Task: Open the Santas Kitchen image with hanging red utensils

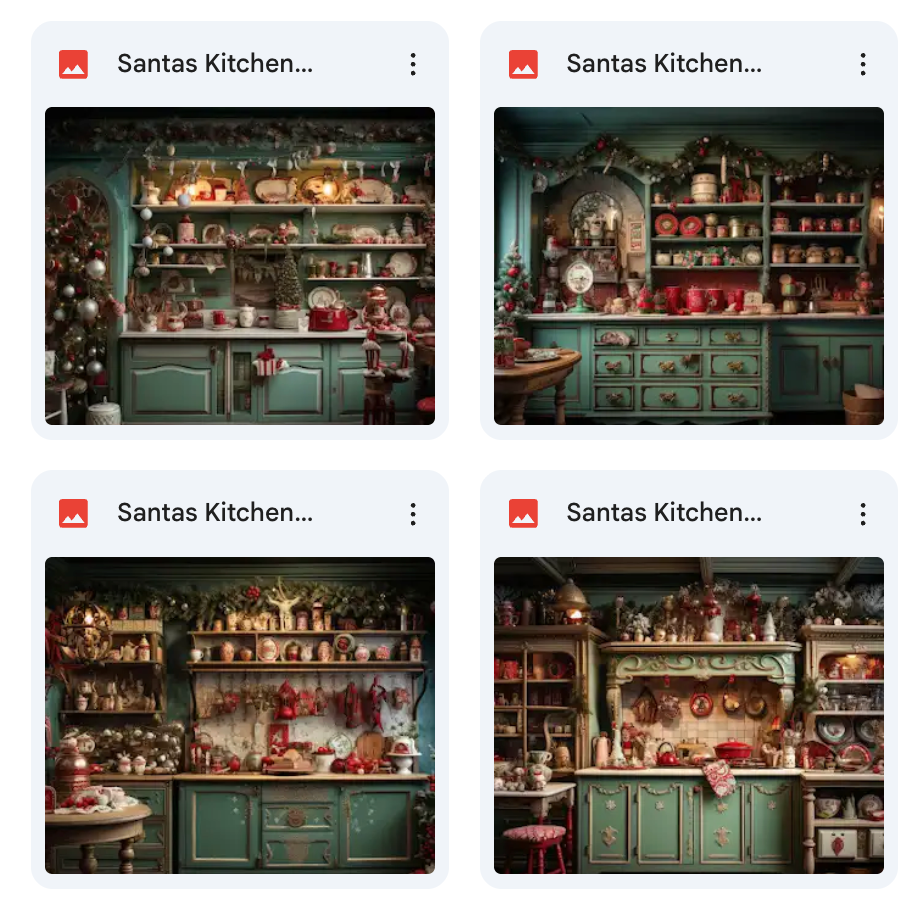Action: [x=240, y=716]
